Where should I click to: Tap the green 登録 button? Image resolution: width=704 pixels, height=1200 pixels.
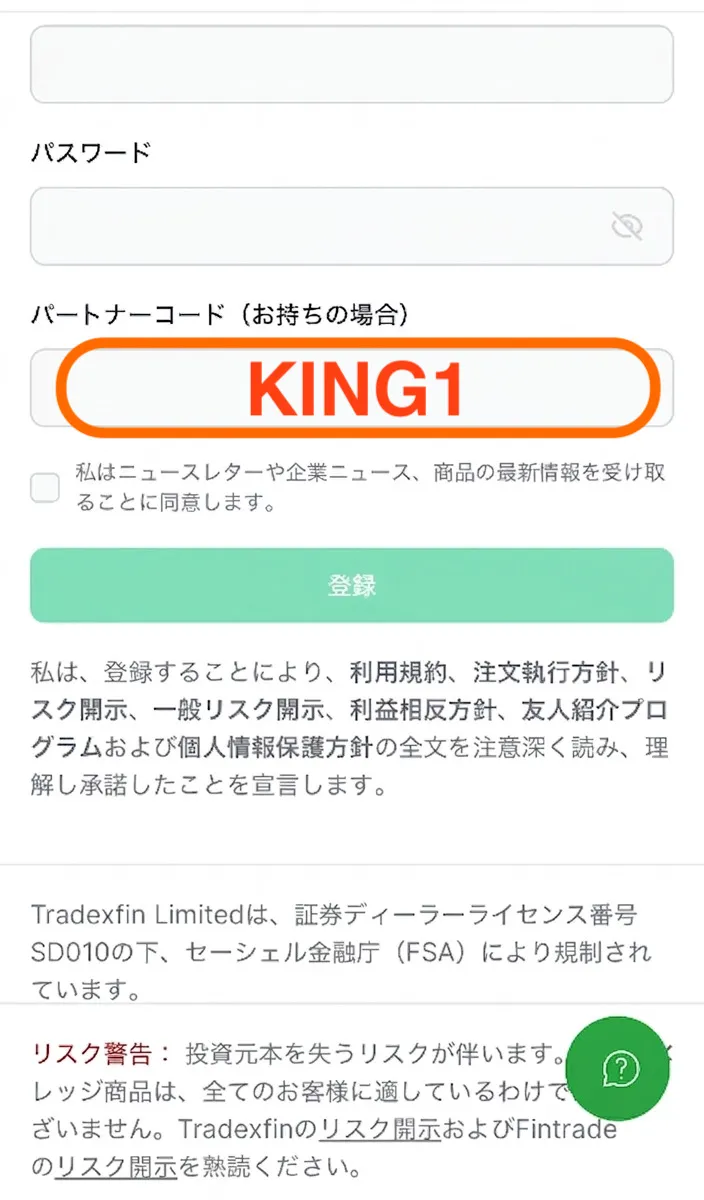tap(351, 585)
